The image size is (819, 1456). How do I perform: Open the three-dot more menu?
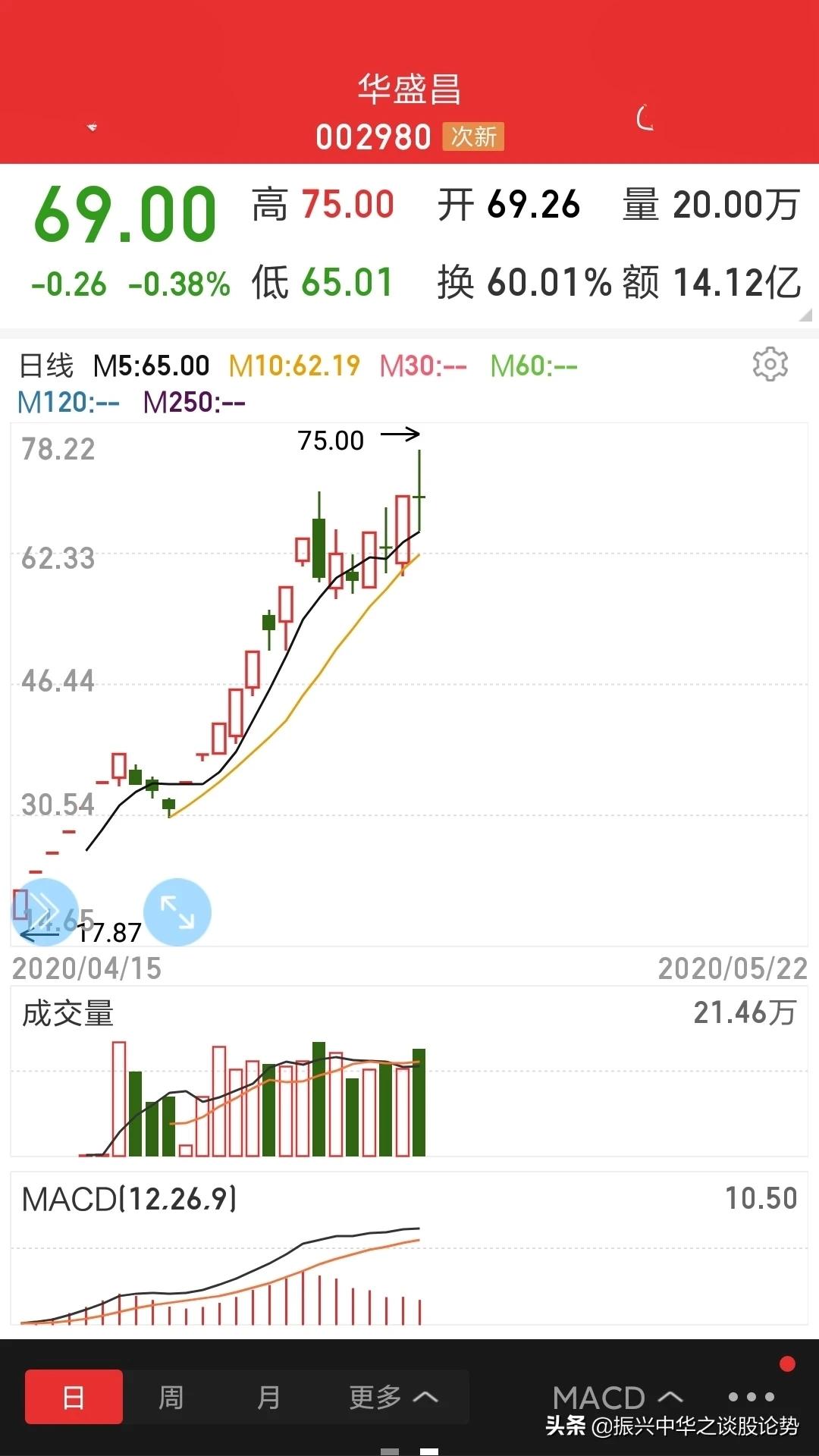[752, 1397]
